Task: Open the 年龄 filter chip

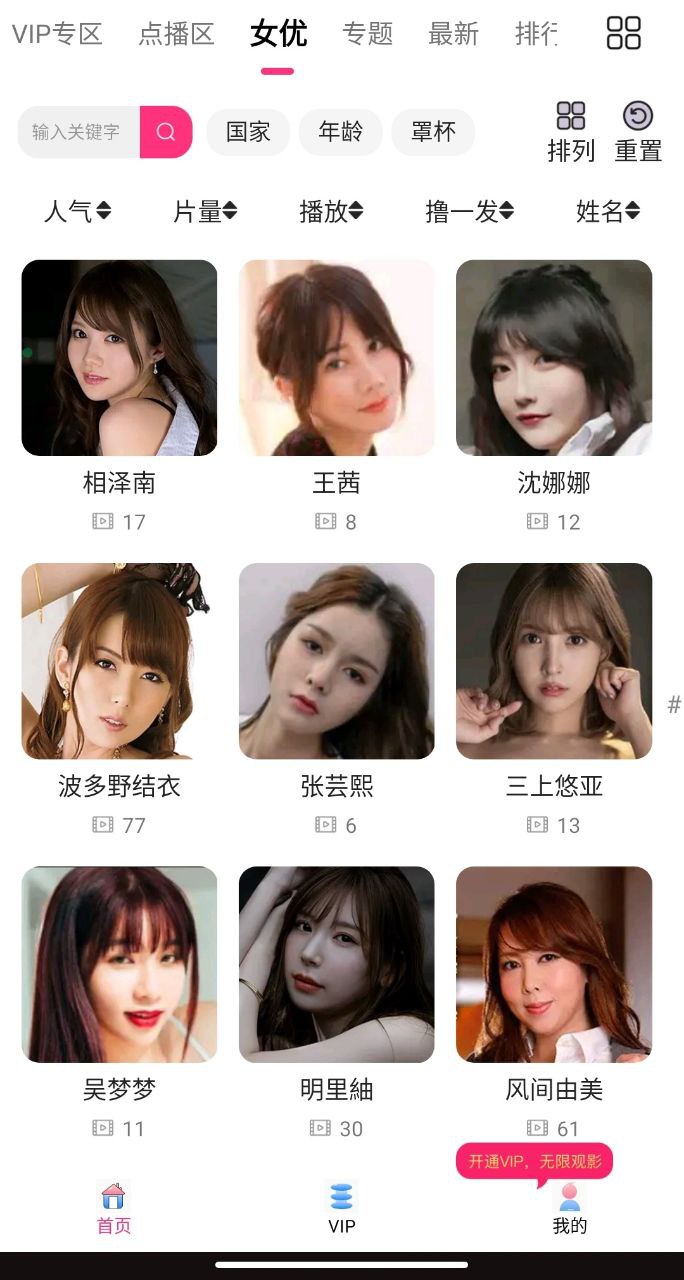Action: click(x=341, y=132)
